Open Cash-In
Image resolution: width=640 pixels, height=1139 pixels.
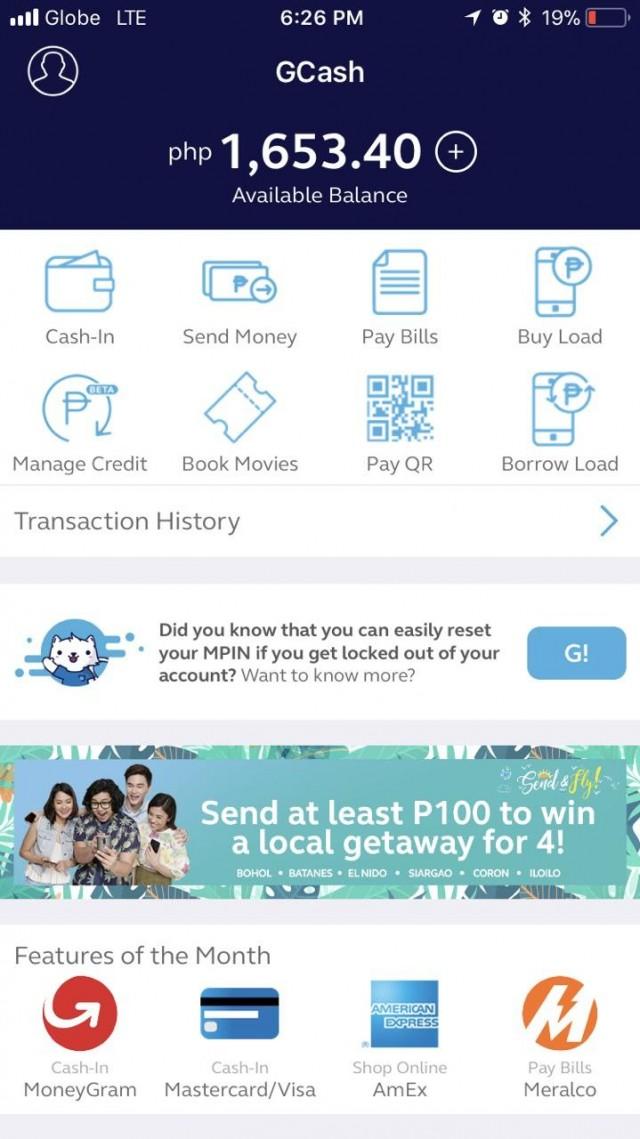pyautogui.click(x=80, y=298)
